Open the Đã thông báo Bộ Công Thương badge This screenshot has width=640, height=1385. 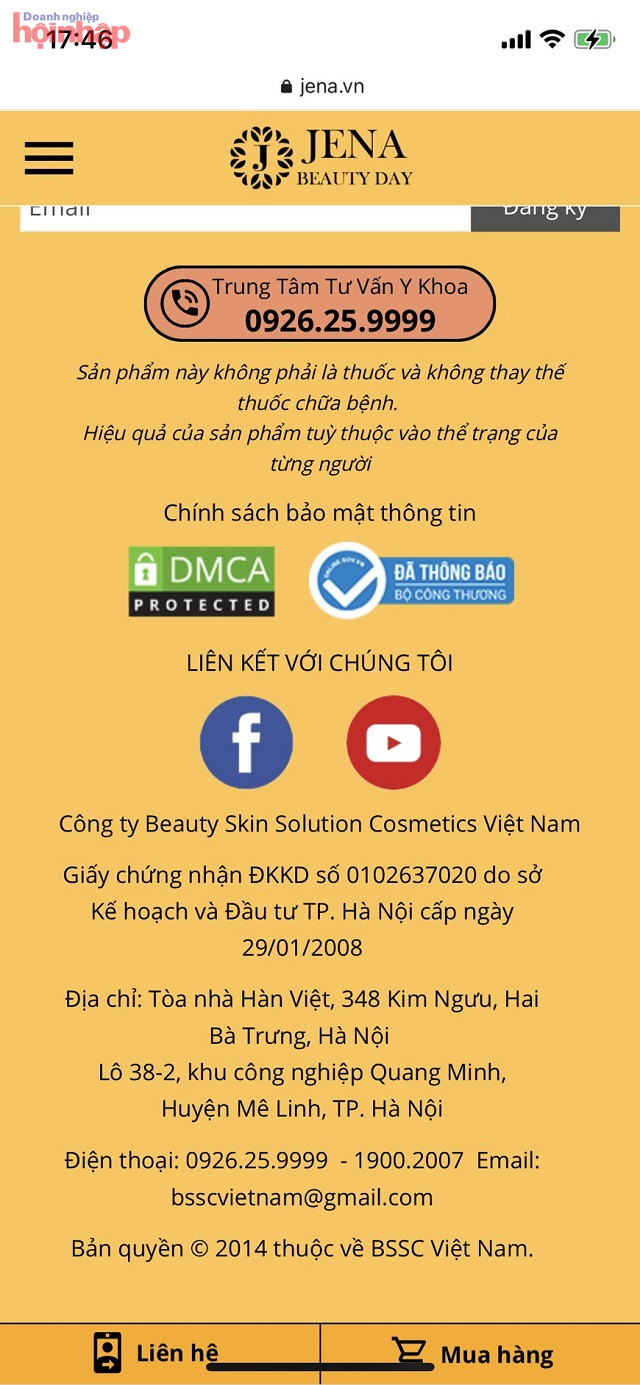pos(411,581)
